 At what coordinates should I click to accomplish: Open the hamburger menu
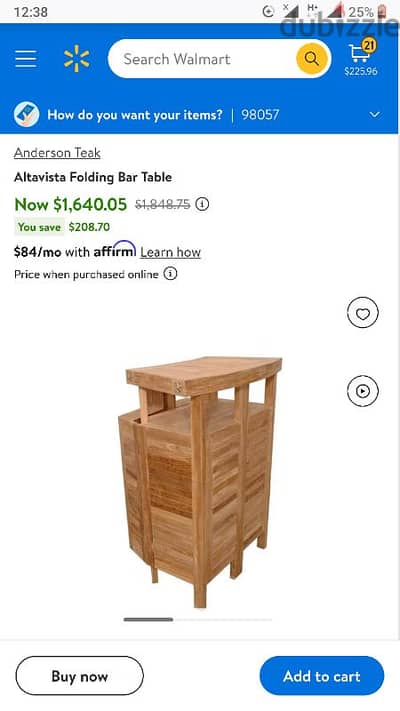pos(26,59)
